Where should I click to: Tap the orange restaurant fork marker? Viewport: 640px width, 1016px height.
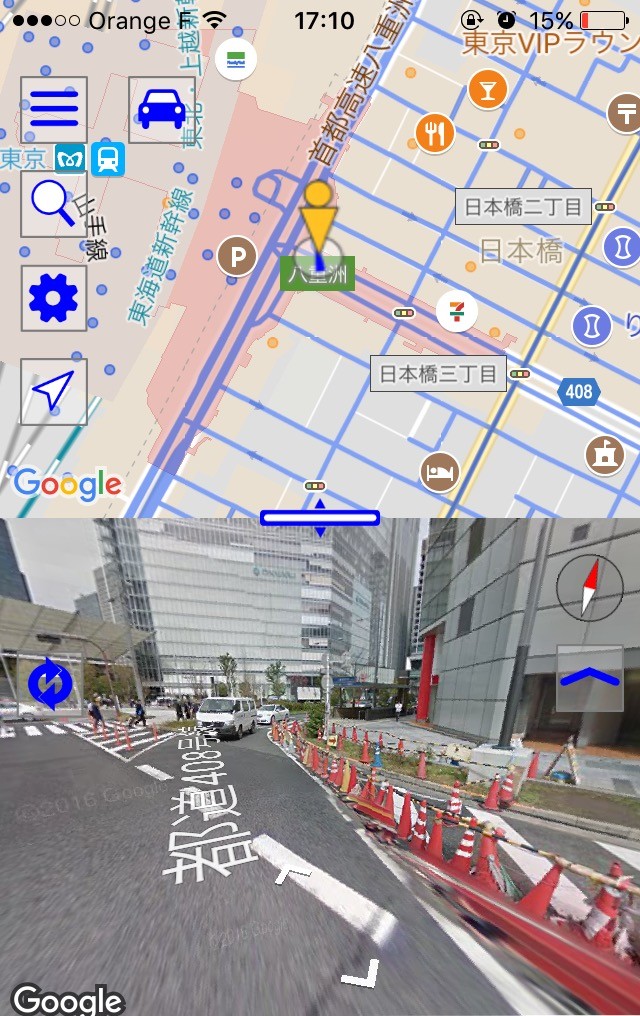click(x=435, y=133)
